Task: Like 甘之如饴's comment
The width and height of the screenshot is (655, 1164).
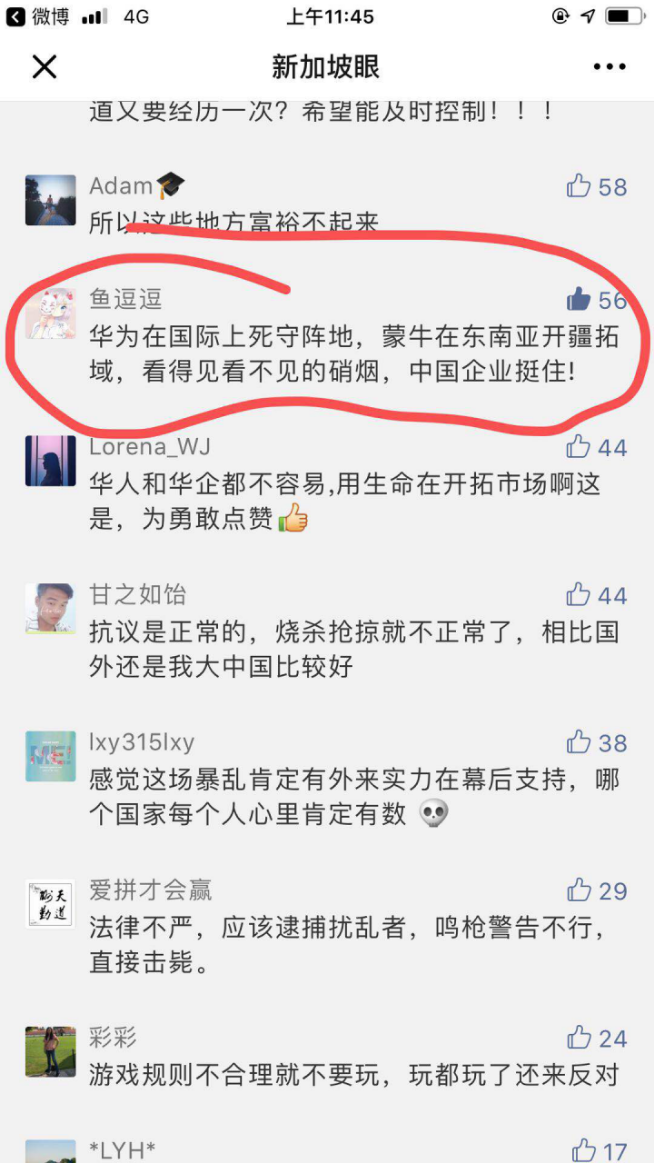Action: coord(579,595)
